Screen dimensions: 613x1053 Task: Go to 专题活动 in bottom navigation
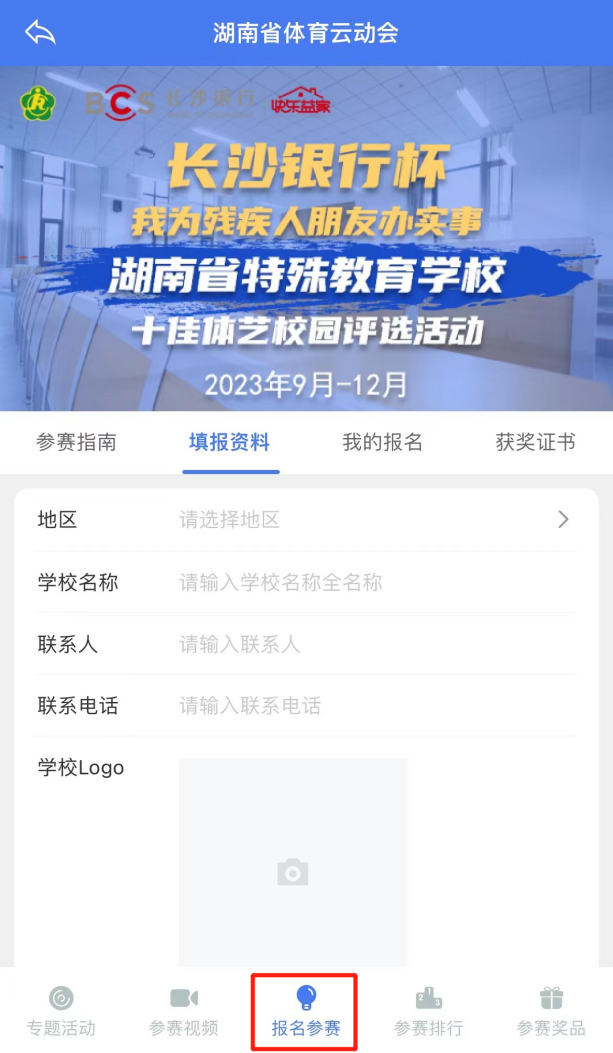pyautogui.click(x=61, y=1011)
